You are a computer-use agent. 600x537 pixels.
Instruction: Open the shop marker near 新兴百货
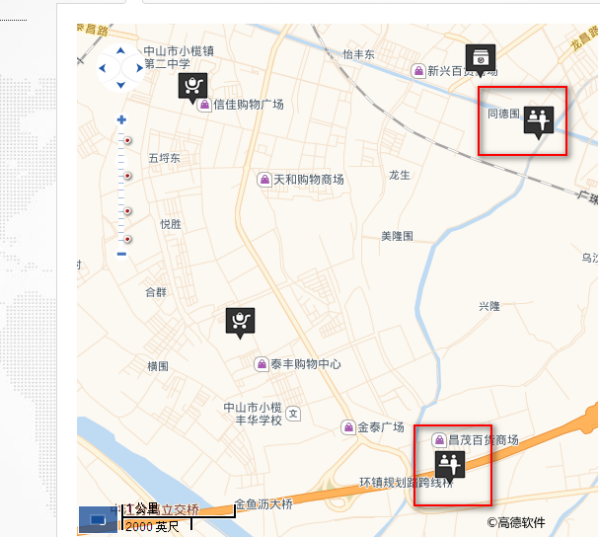click(x=481, y=58)
